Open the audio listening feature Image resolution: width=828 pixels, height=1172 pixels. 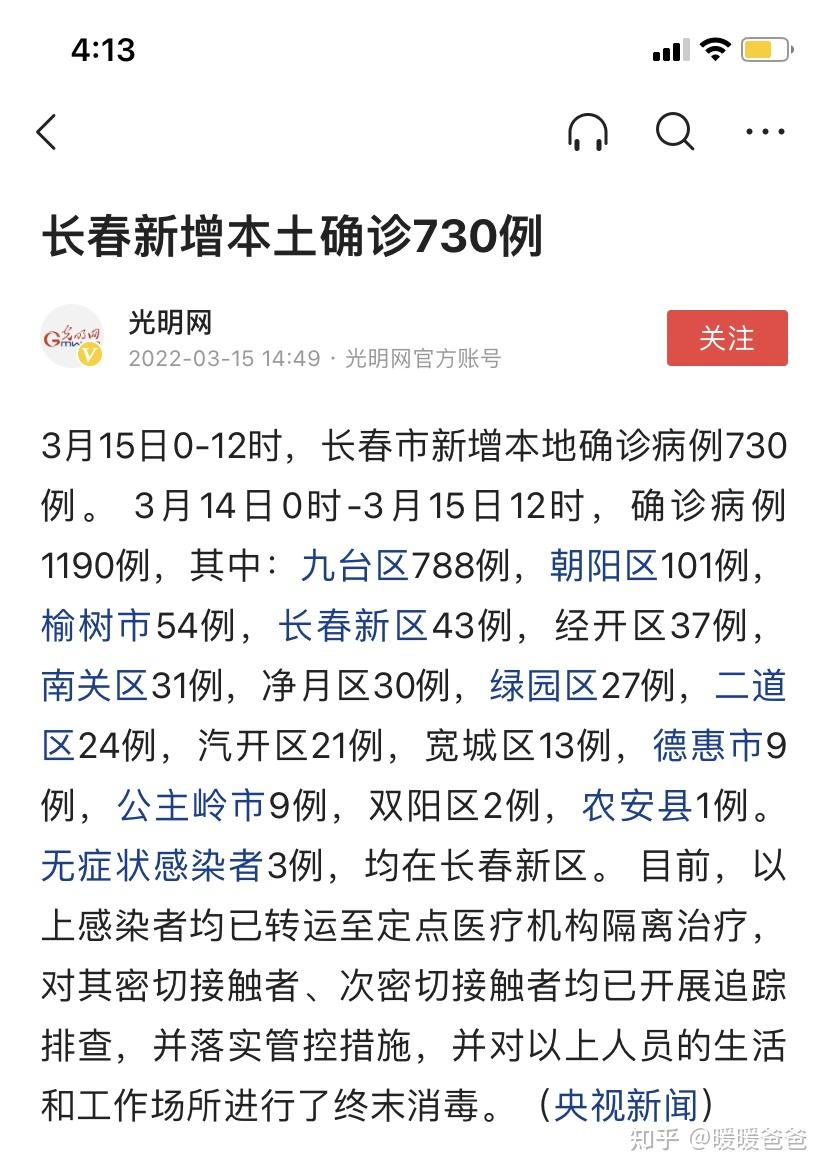[x=589, y=131]
